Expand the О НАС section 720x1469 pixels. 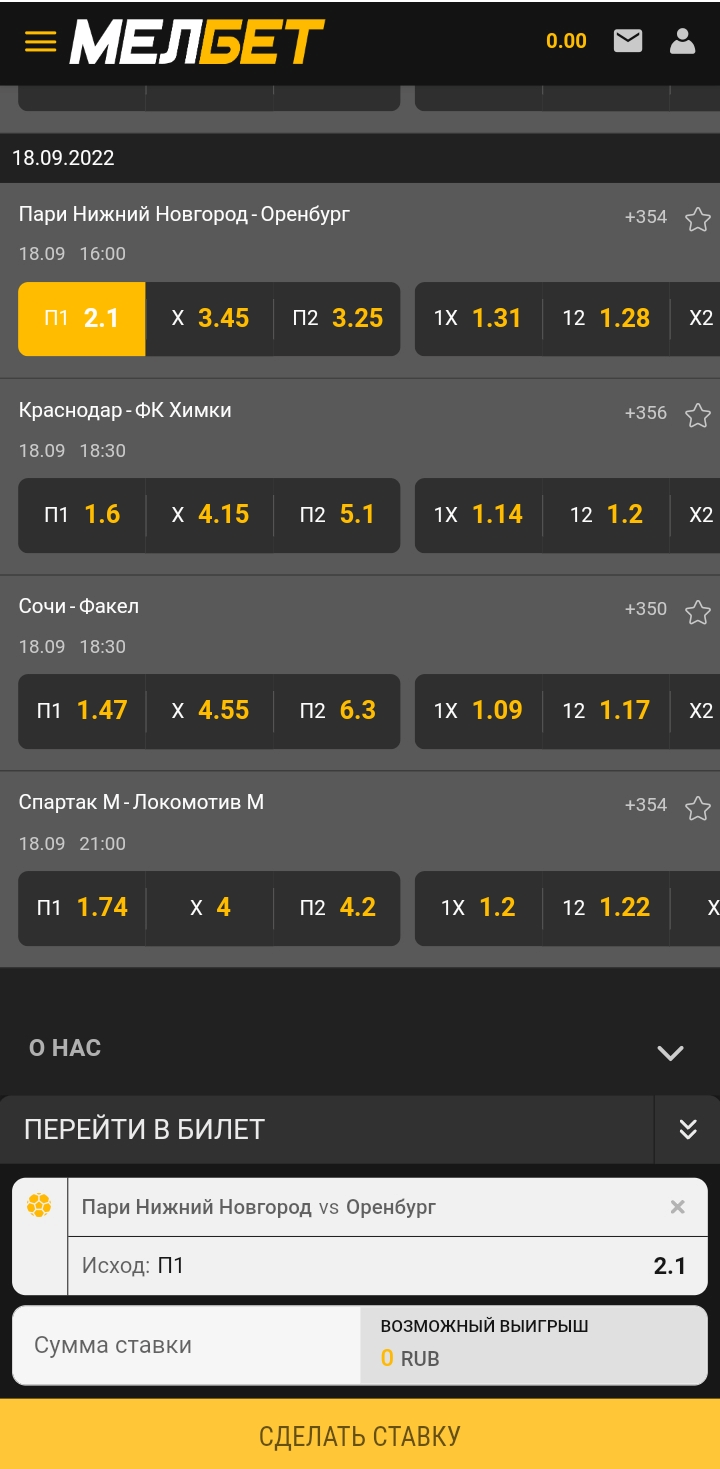(x=669, y=1052)
